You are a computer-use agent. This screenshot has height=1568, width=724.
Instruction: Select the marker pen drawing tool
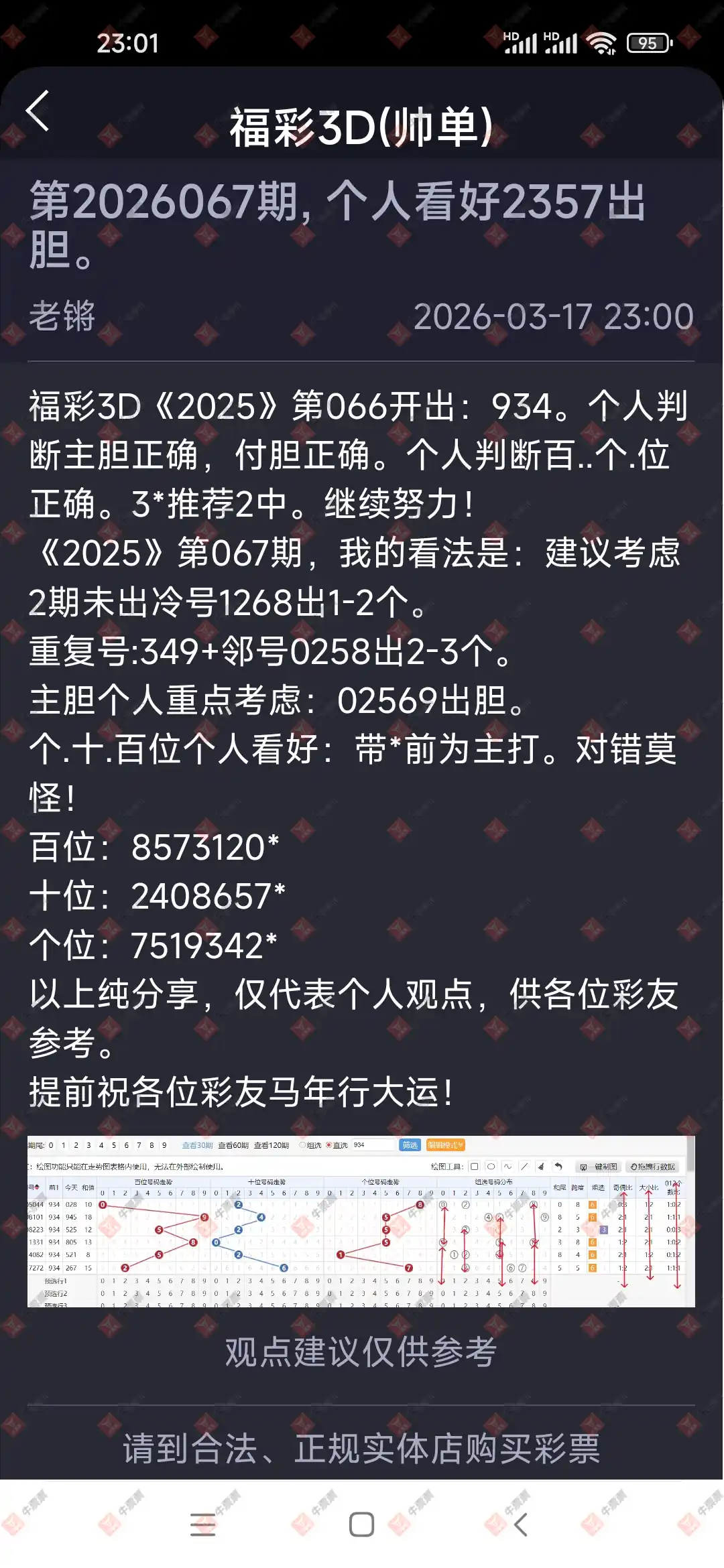(x=541, y=1167)
